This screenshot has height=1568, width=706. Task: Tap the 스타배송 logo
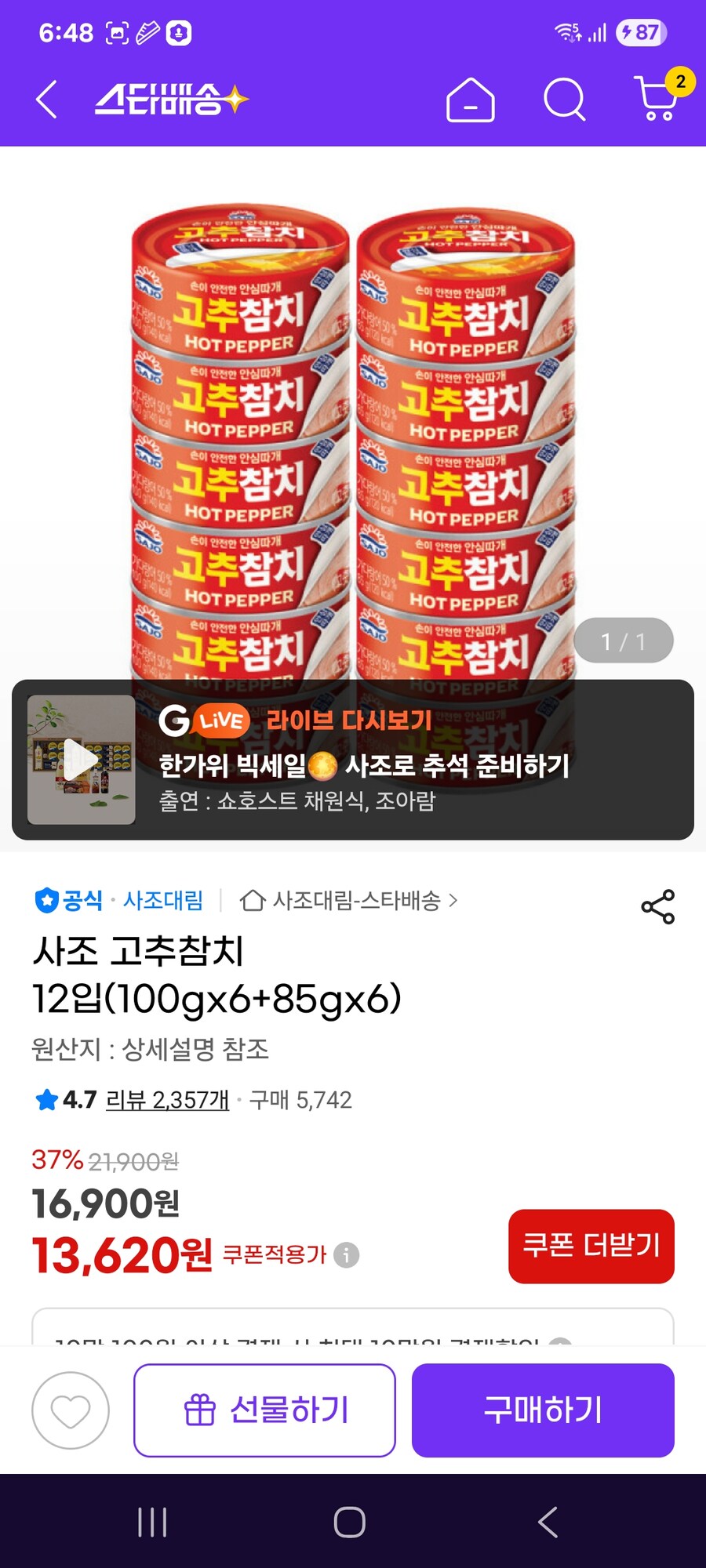(171, 99)
